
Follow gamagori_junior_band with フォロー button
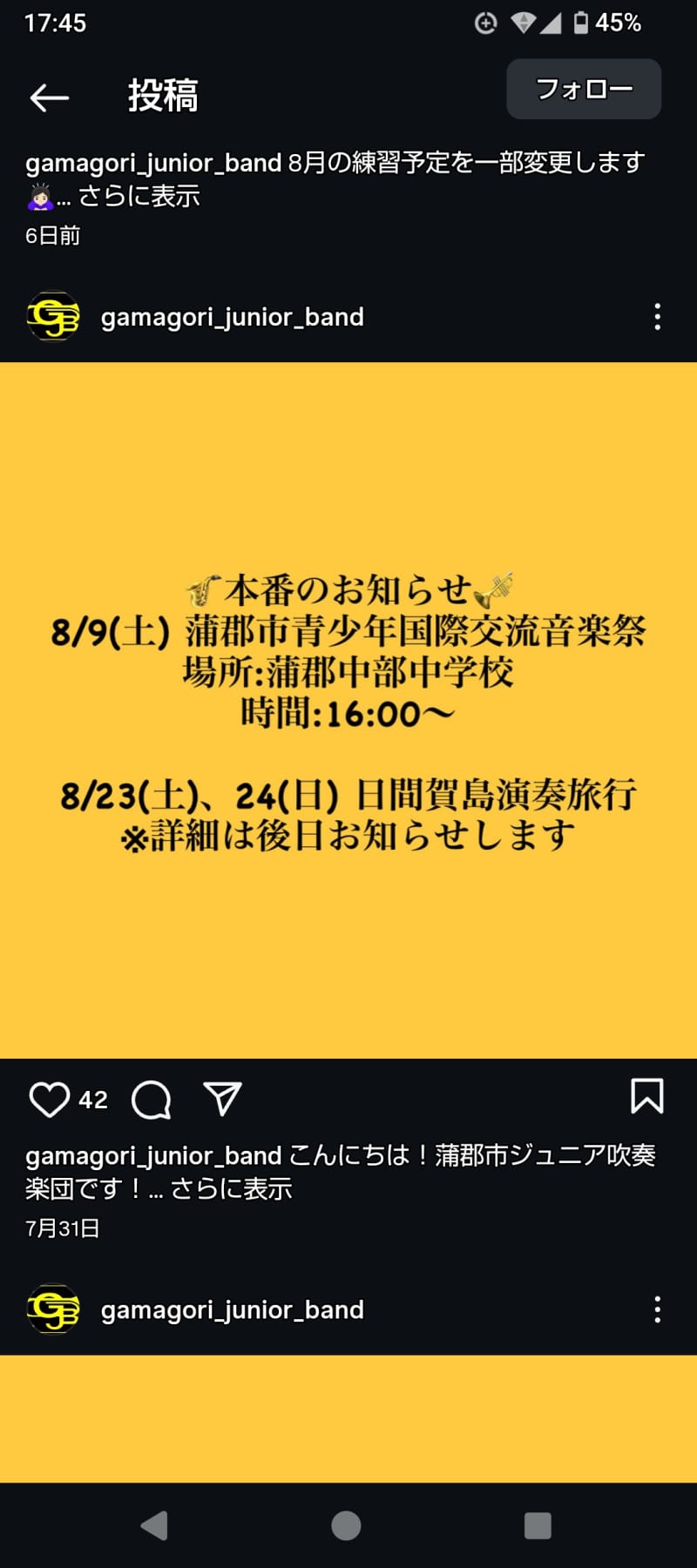tap(584, 89)
